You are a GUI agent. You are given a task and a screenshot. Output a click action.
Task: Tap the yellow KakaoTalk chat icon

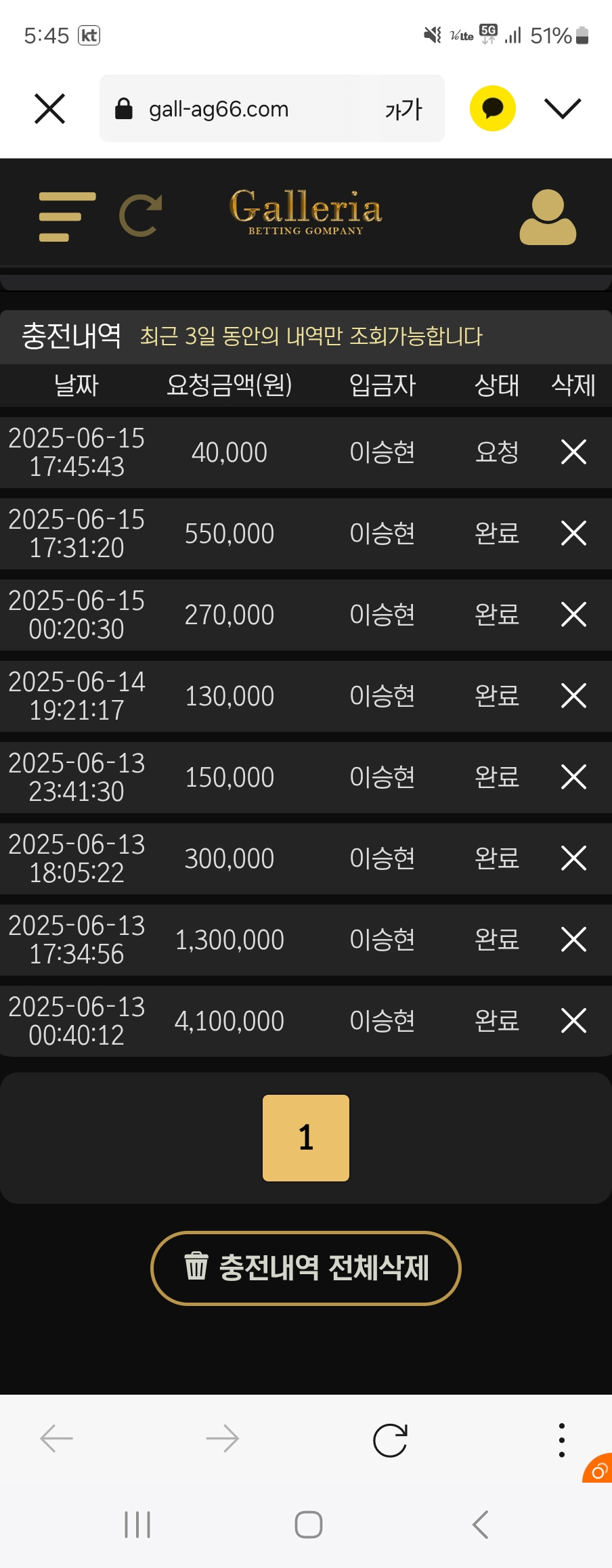coord(493,108)
